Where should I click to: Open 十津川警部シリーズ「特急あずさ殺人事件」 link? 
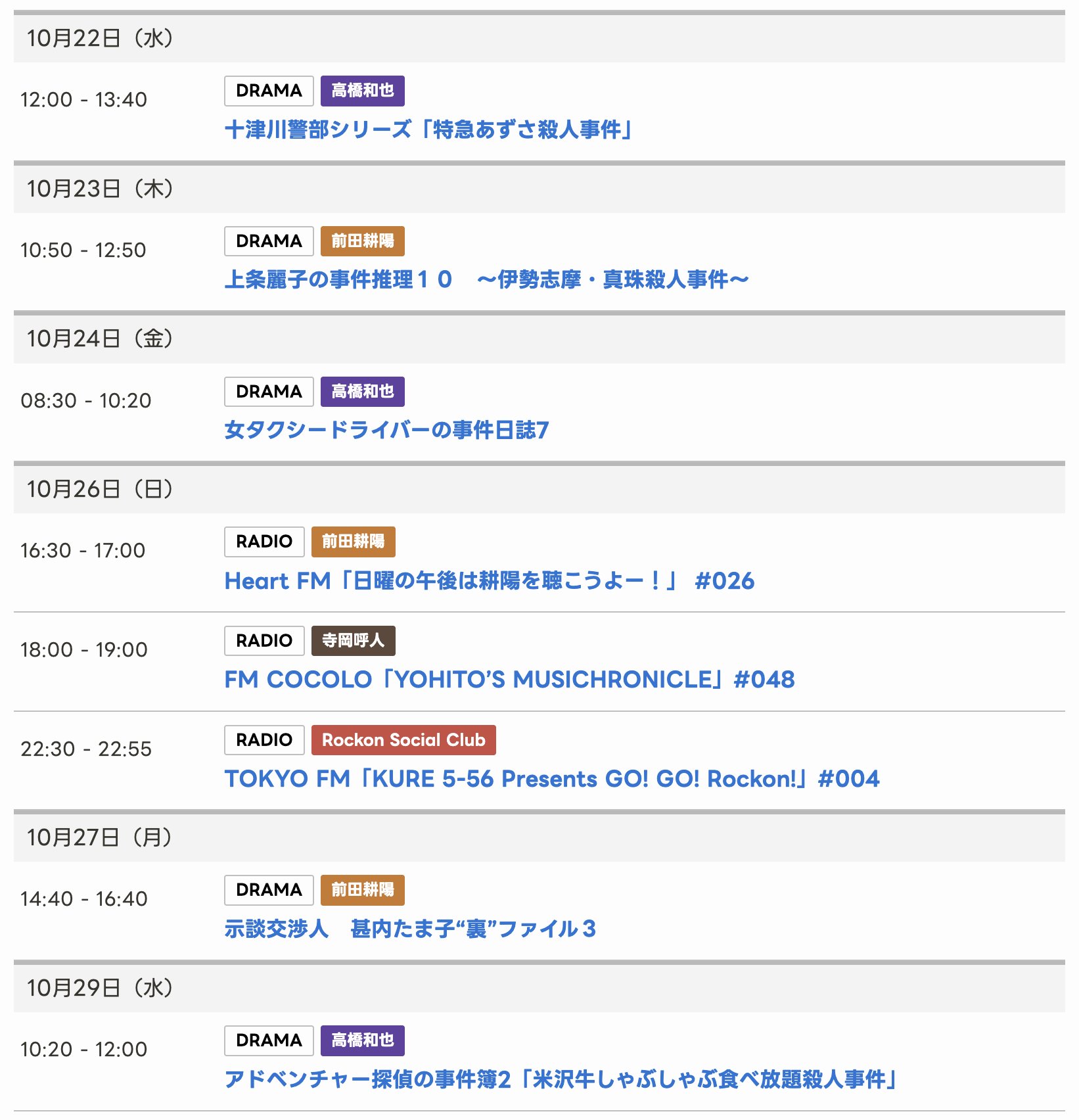pyautogui.click(x=428, y=129)
